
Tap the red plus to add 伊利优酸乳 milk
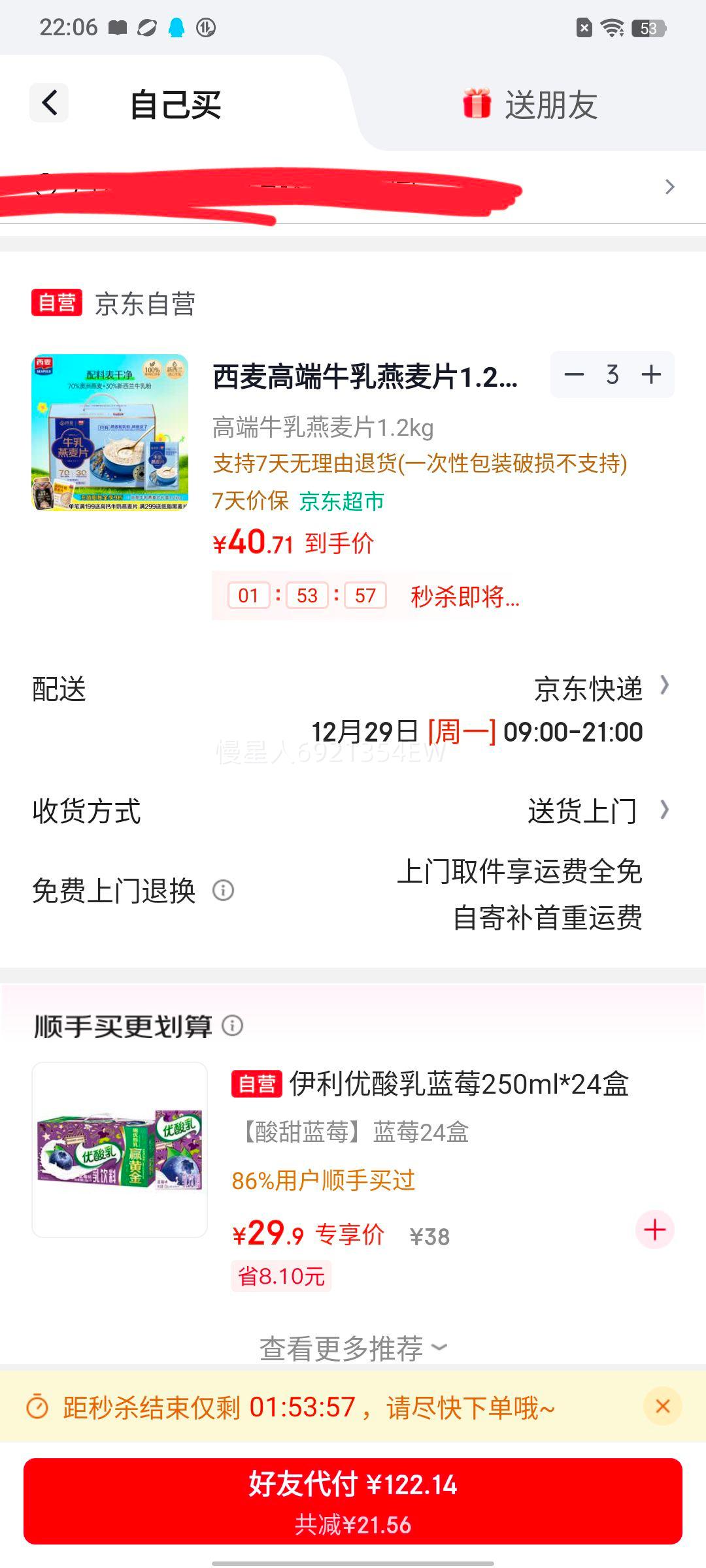(x=654, y=1228)
